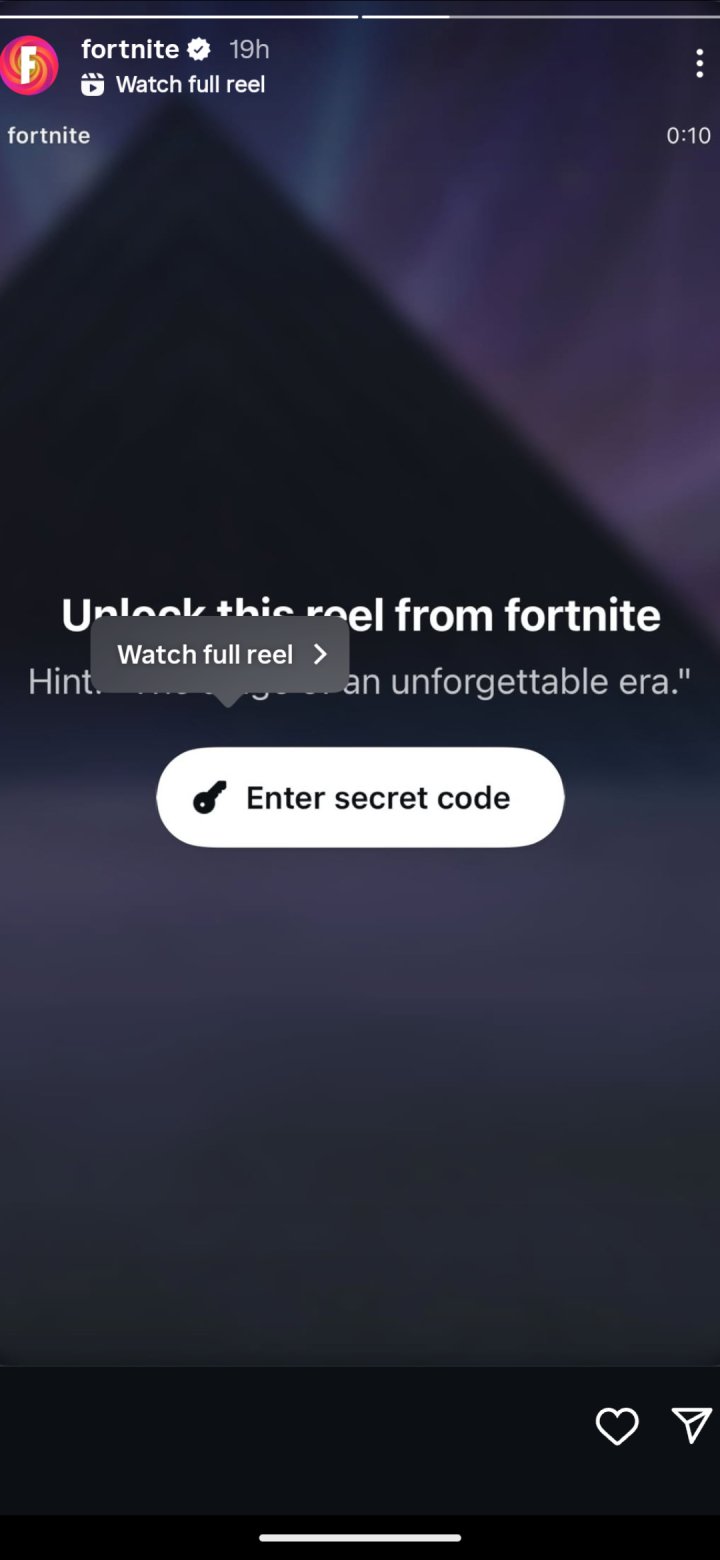Tap the Watch full reel tooltip
The image size is (720, 1560).
[x=220, y=654]
